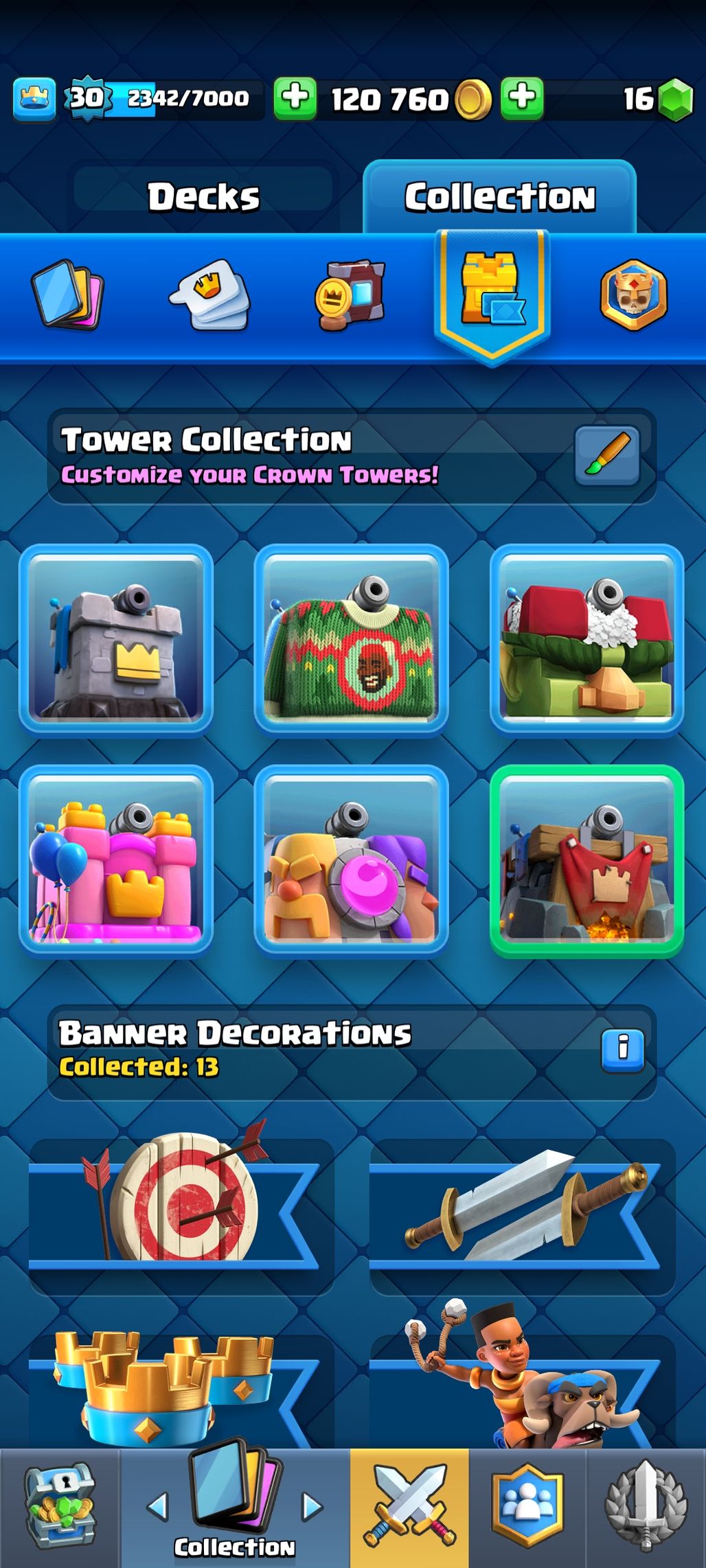
Task: Open the cards section icon
Action: 67,295
